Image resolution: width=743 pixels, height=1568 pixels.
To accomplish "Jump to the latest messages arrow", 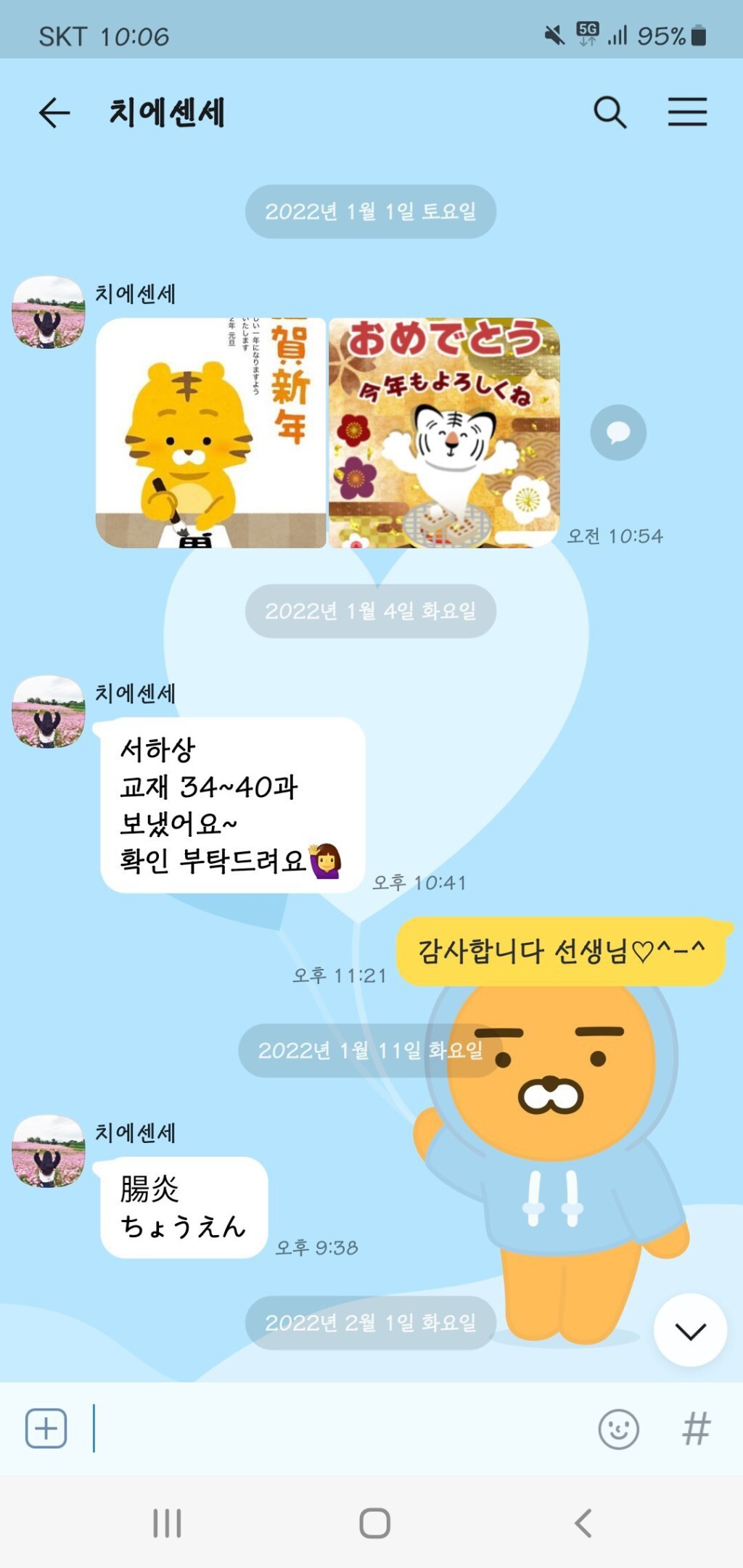I will coord(690,1330).
